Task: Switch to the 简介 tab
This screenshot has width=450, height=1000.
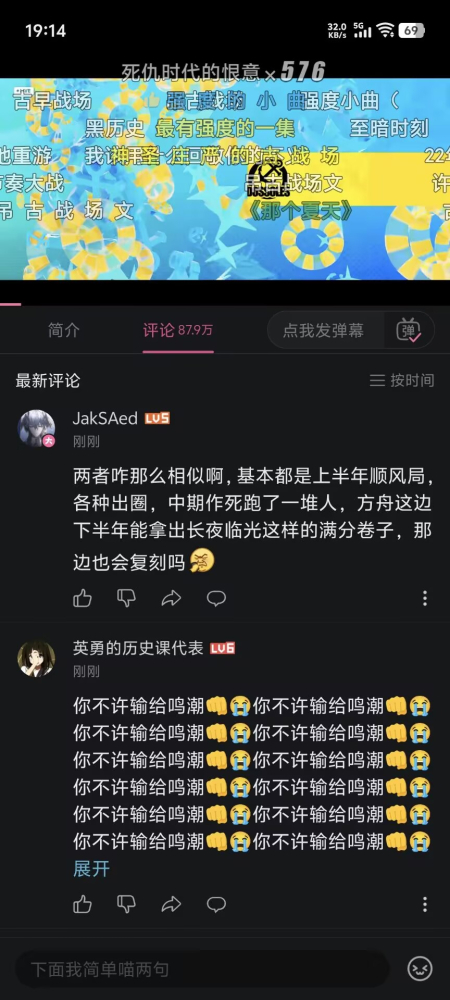Action: tap(64, 330)
